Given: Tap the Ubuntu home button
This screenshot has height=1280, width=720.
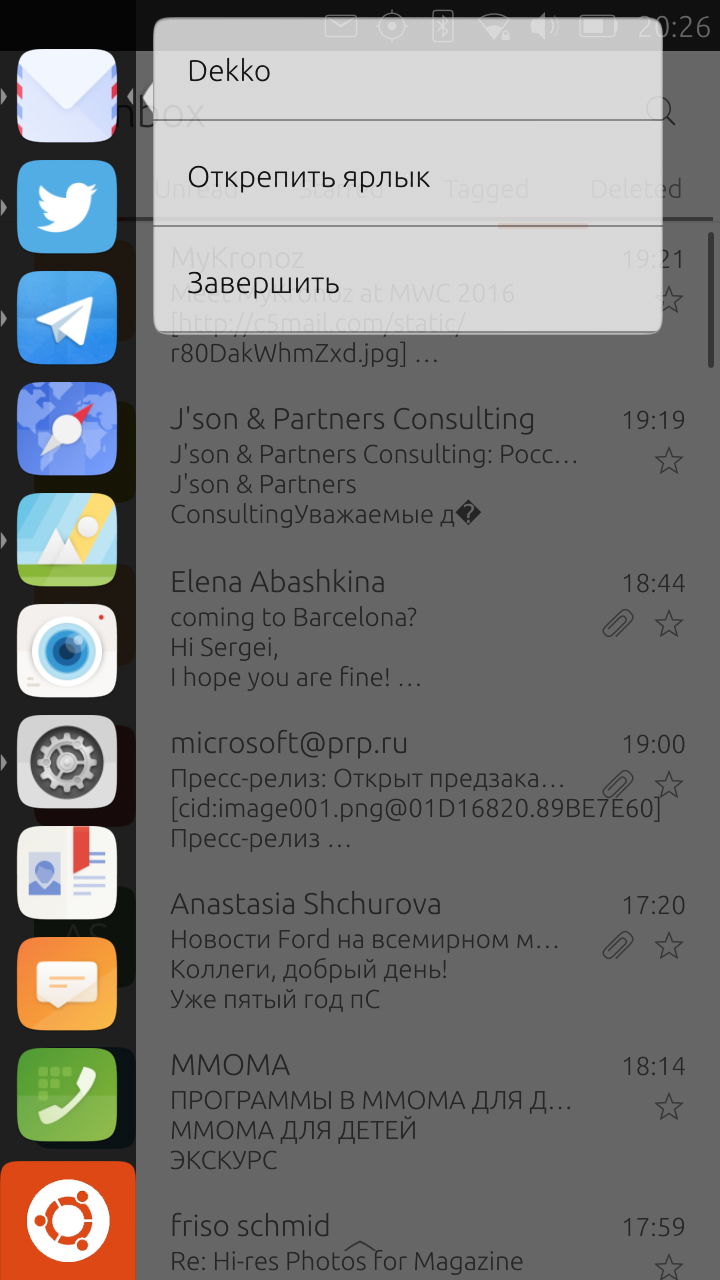Looking at the screenshot, I should (67, 1220).
